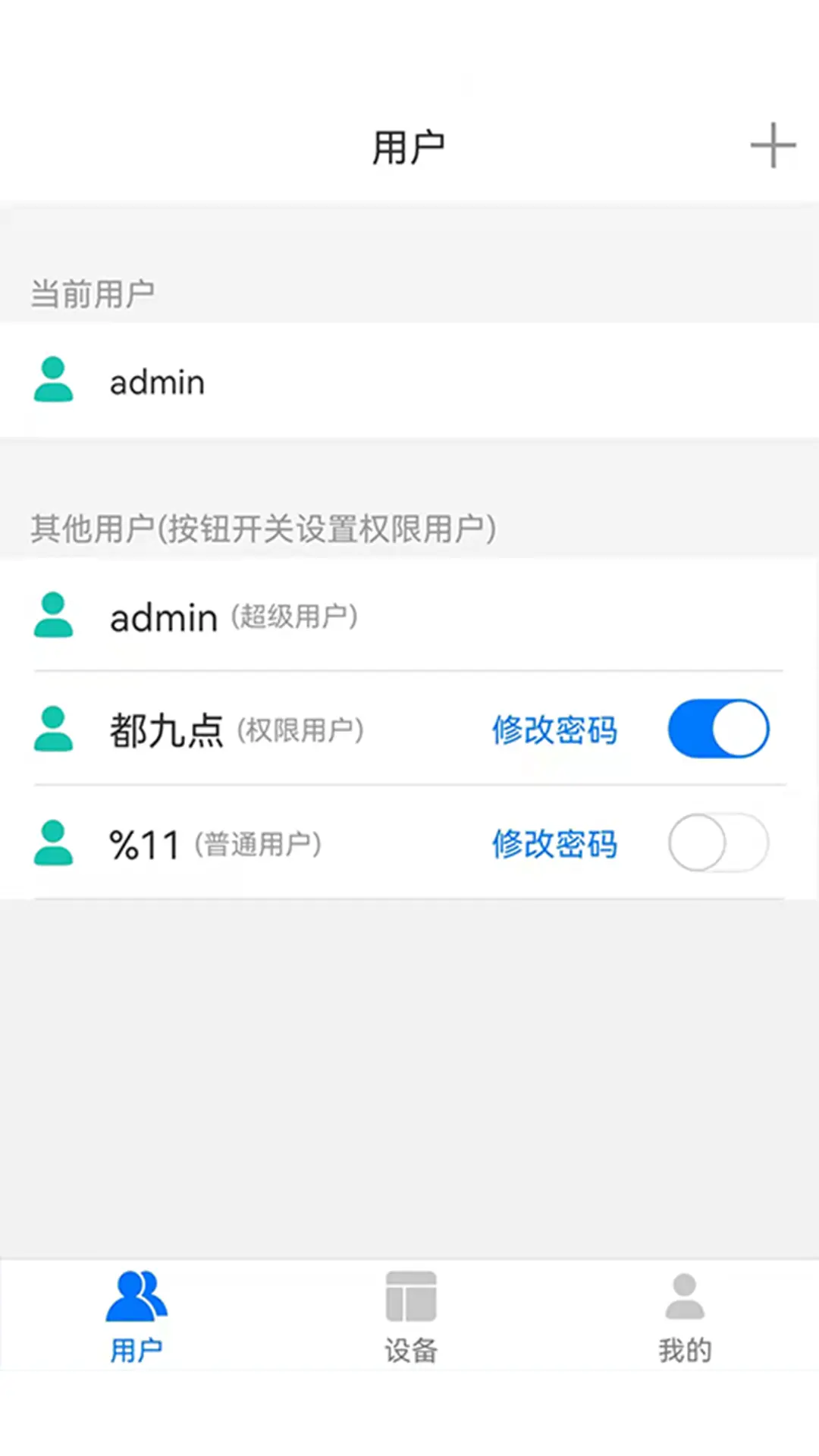Select the 用户 tab
The width and height of the screenshot is (819, 1456).
click(x=136, y=1317)
